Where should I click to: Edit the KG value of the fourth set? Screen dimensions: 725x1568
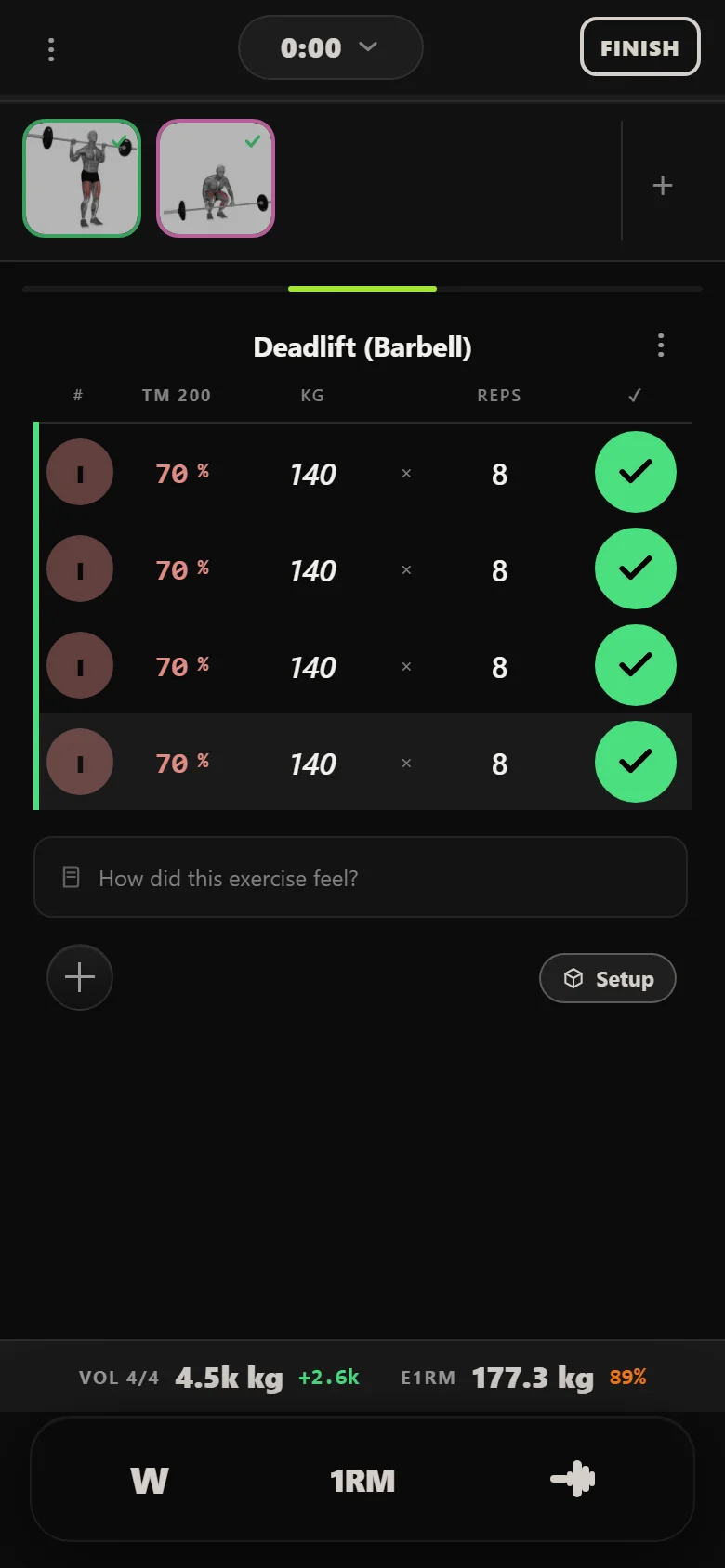click(x=312, y=764)
